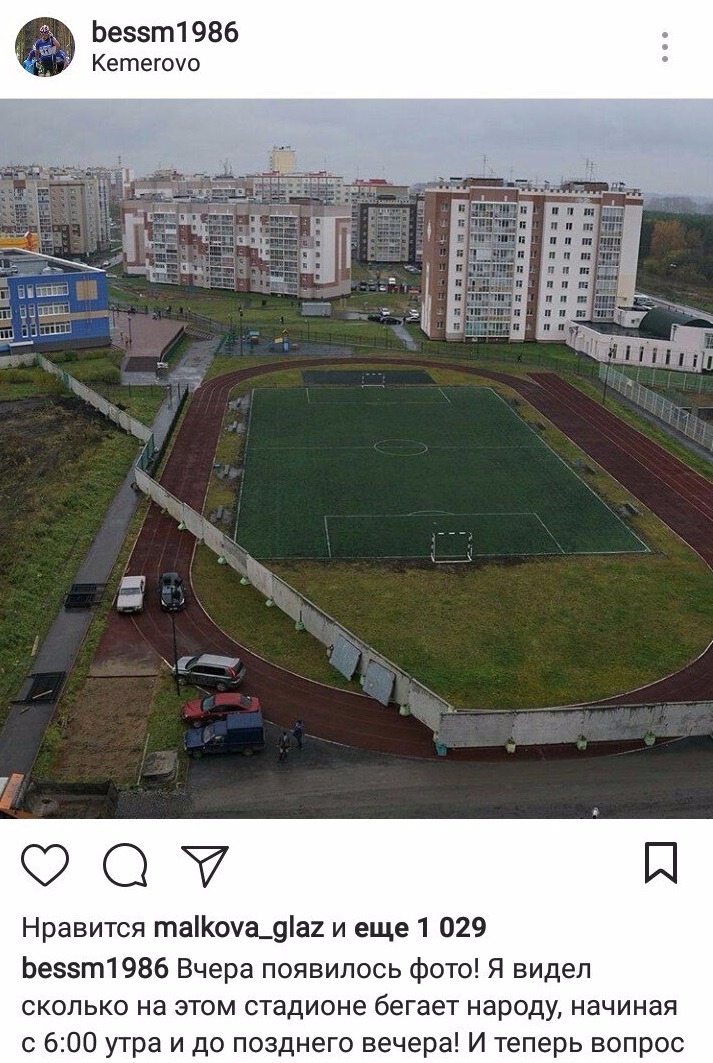
Task: Open the Kemerovo location tag
Action: click(146, 64)
